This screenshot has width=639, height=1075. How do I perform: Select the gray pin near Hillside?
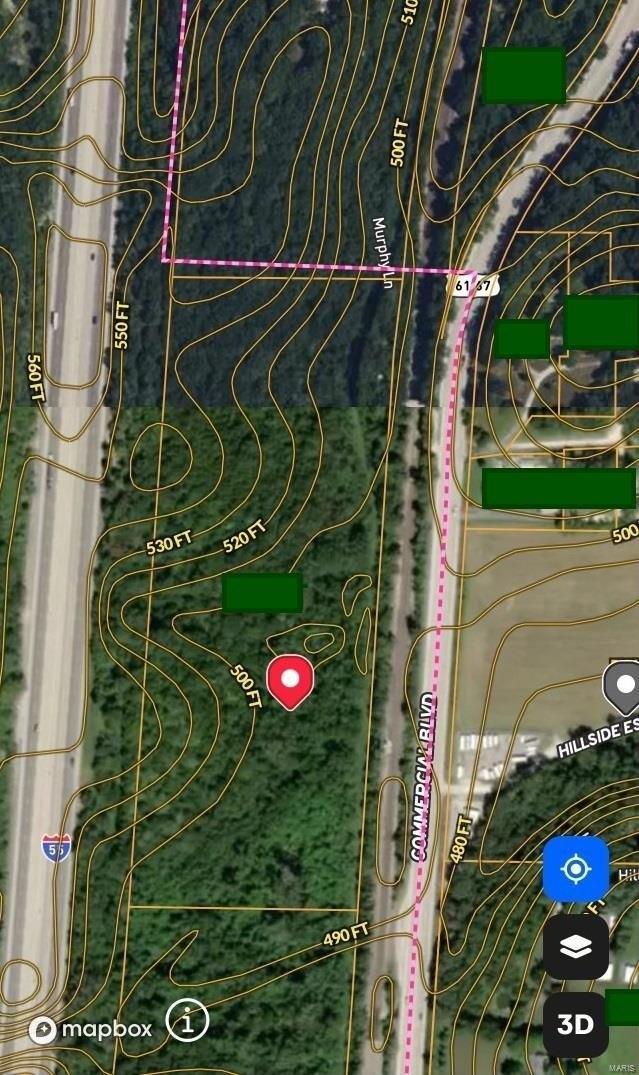pos(623,688)
